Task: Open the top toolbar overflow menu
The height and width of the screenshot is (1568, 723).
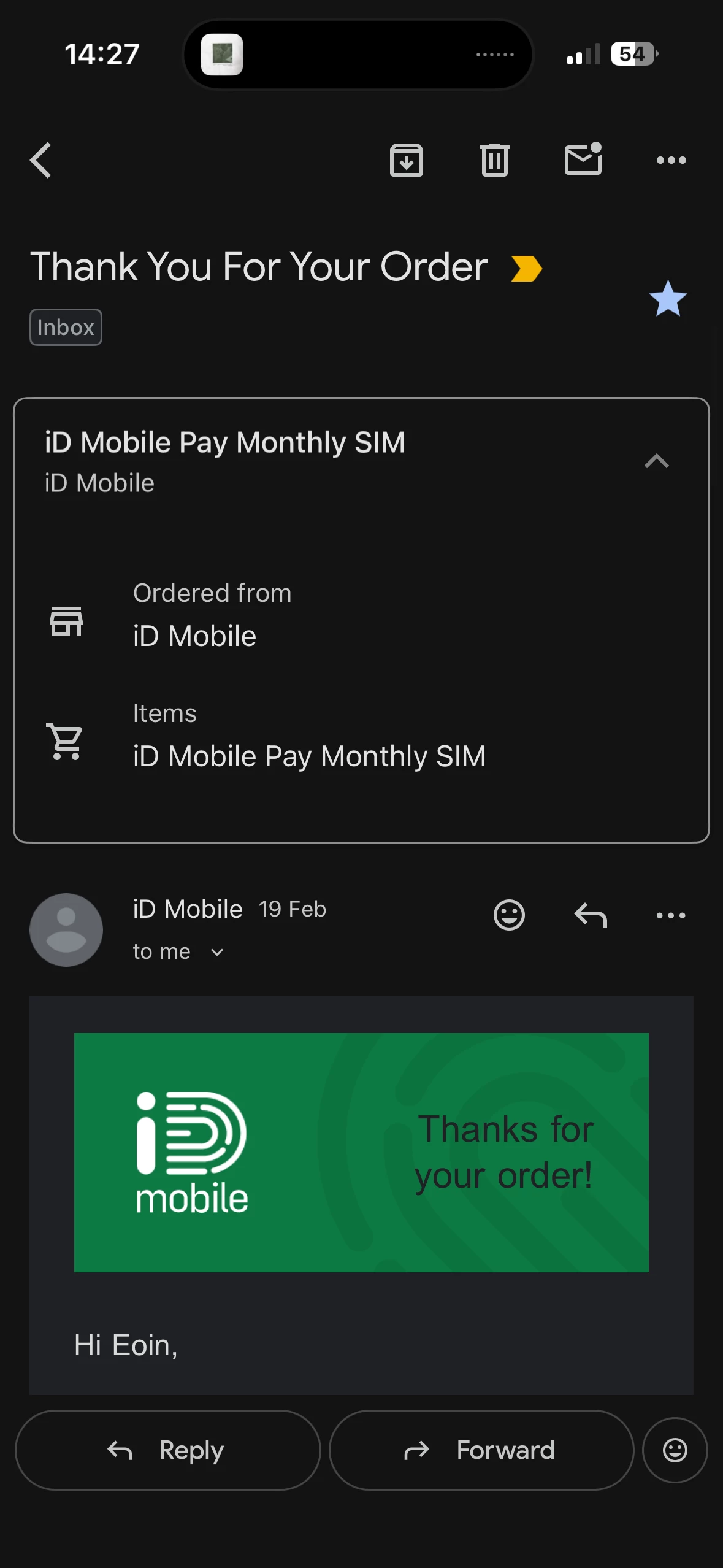Action: coord(671,160)
